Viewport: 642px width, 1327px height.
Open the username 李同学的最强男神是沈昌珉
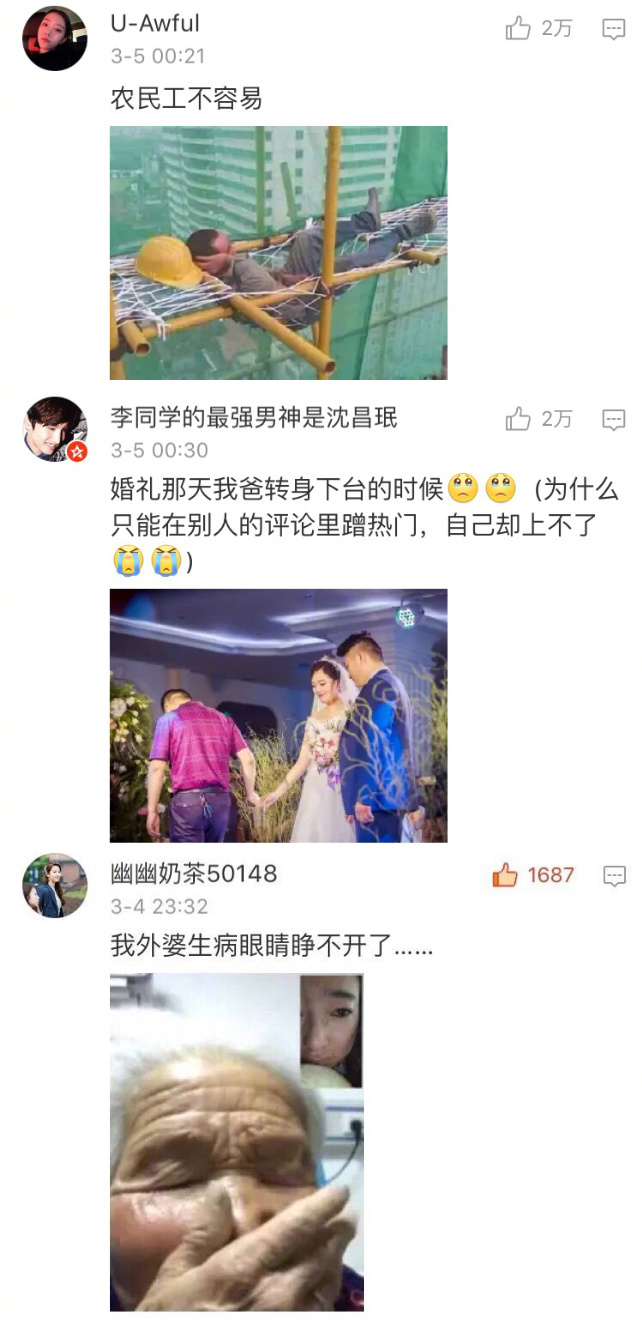[254, 416]
